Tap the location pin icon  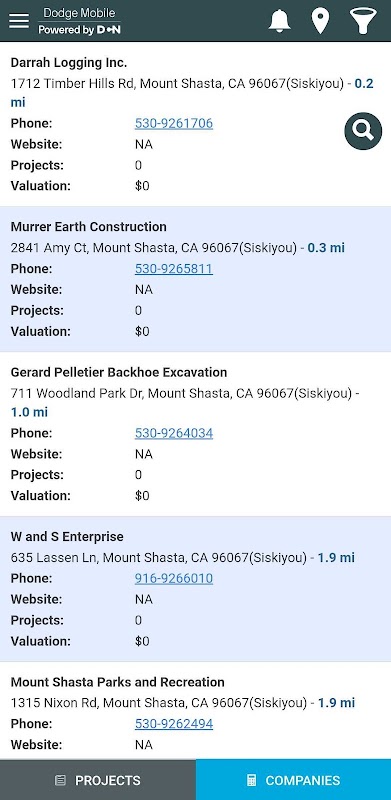coord(320,21)
